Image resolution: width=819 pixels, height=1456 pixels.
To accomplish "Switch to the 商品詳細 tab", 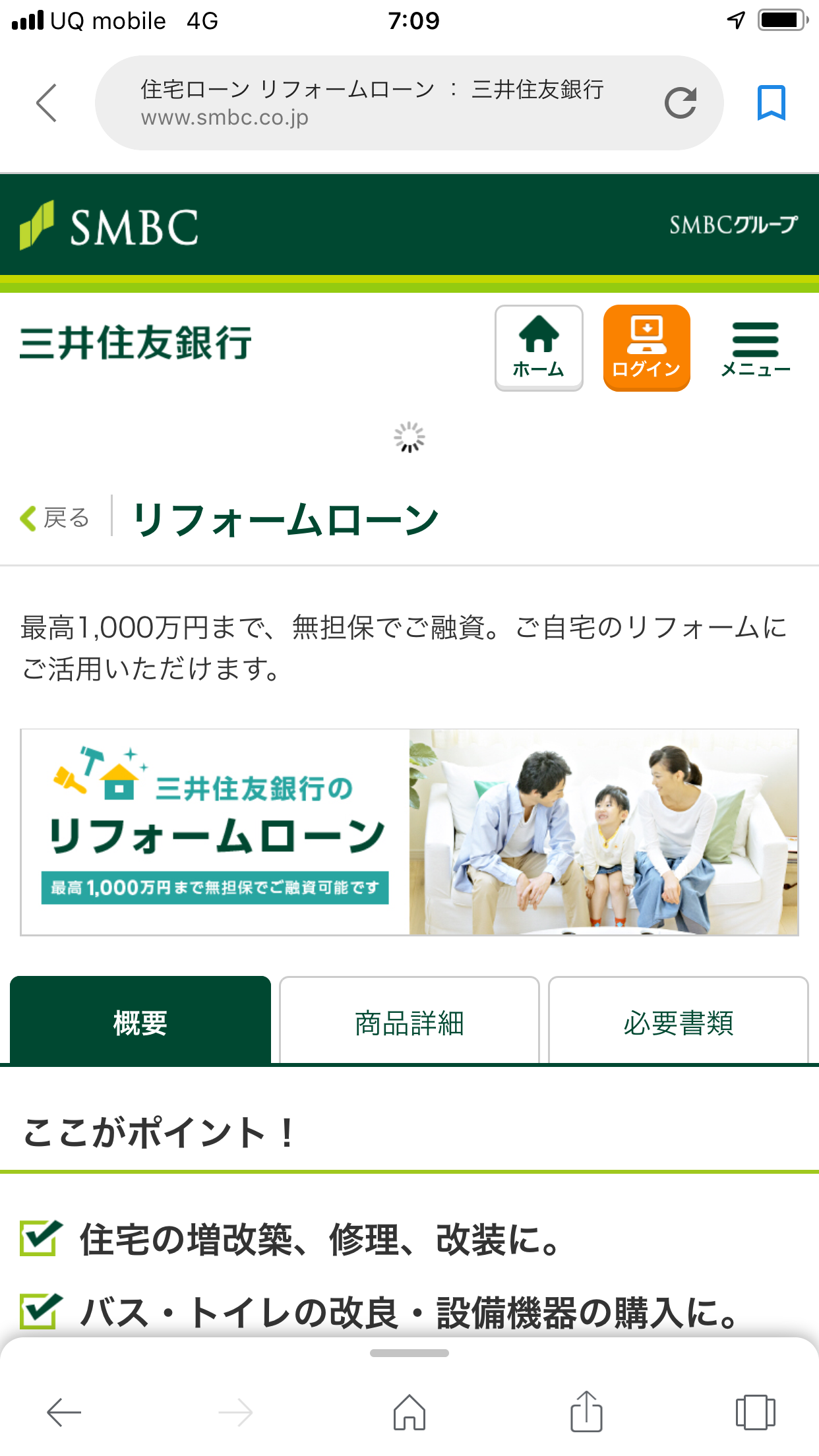I will (409, 1021).
